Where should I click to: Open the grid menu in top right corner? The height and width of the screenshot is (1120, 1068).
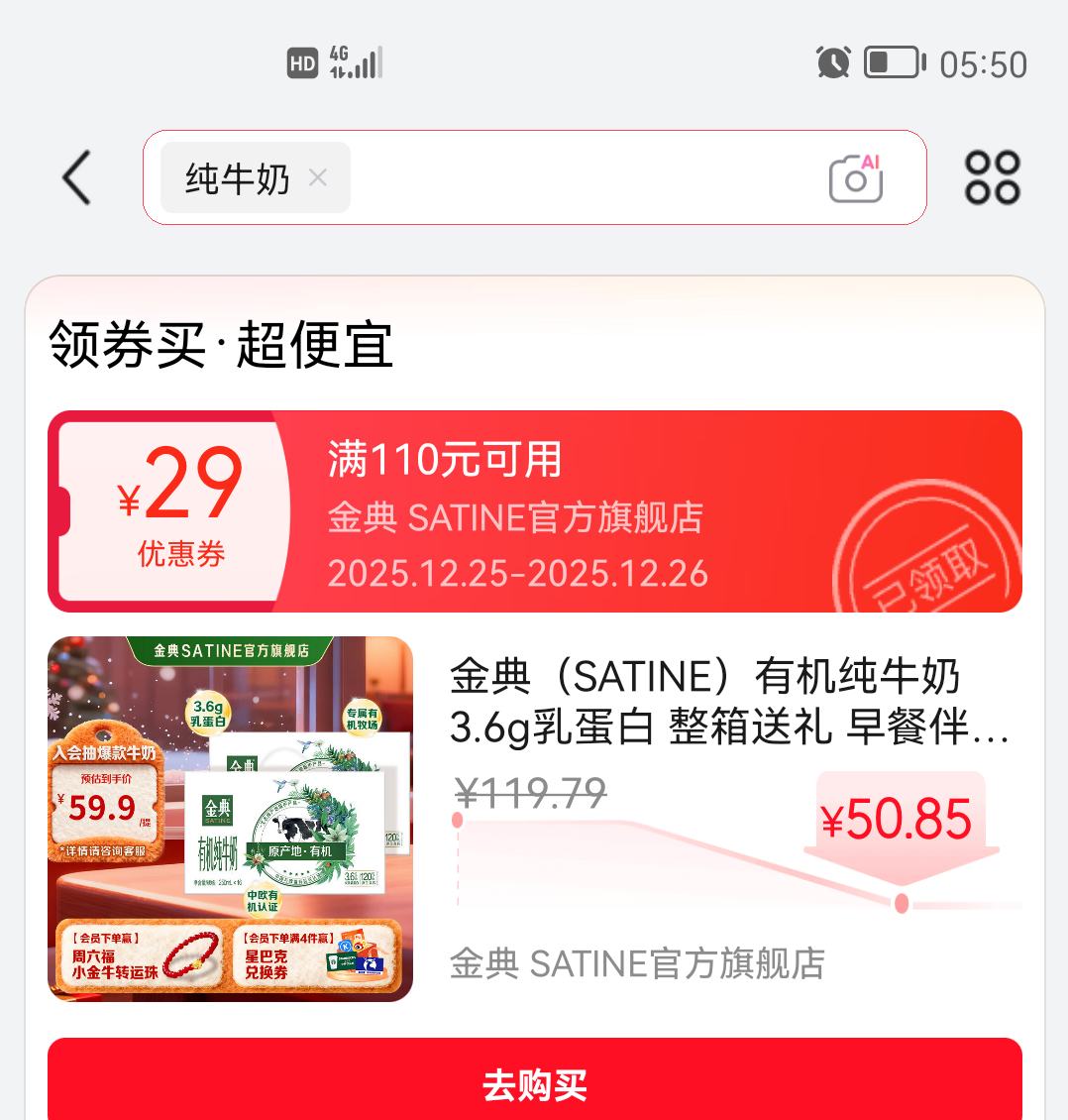coord(994,177)
